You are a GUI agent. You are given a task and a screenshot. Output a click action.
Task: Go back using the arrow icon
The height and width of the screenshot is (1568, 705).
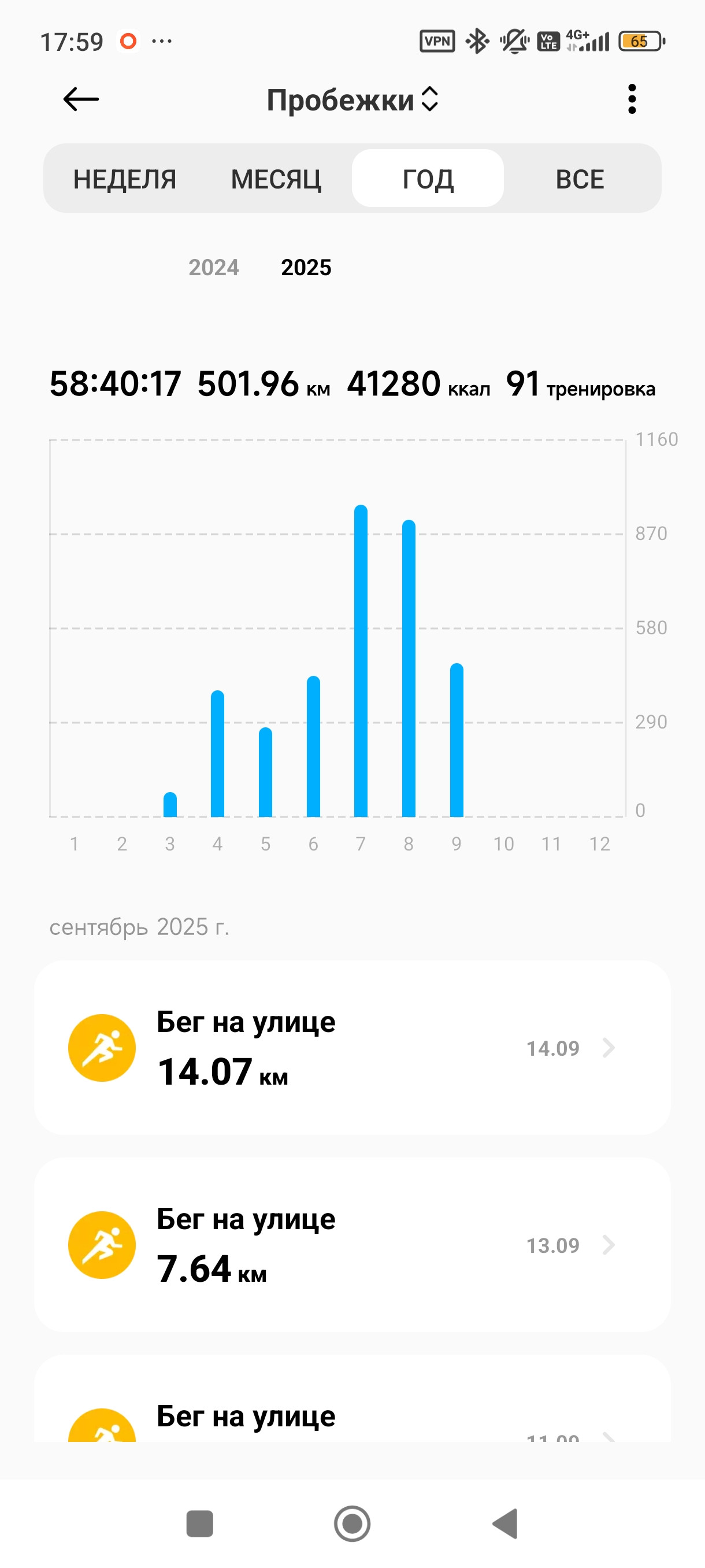[x=81, y=99]
